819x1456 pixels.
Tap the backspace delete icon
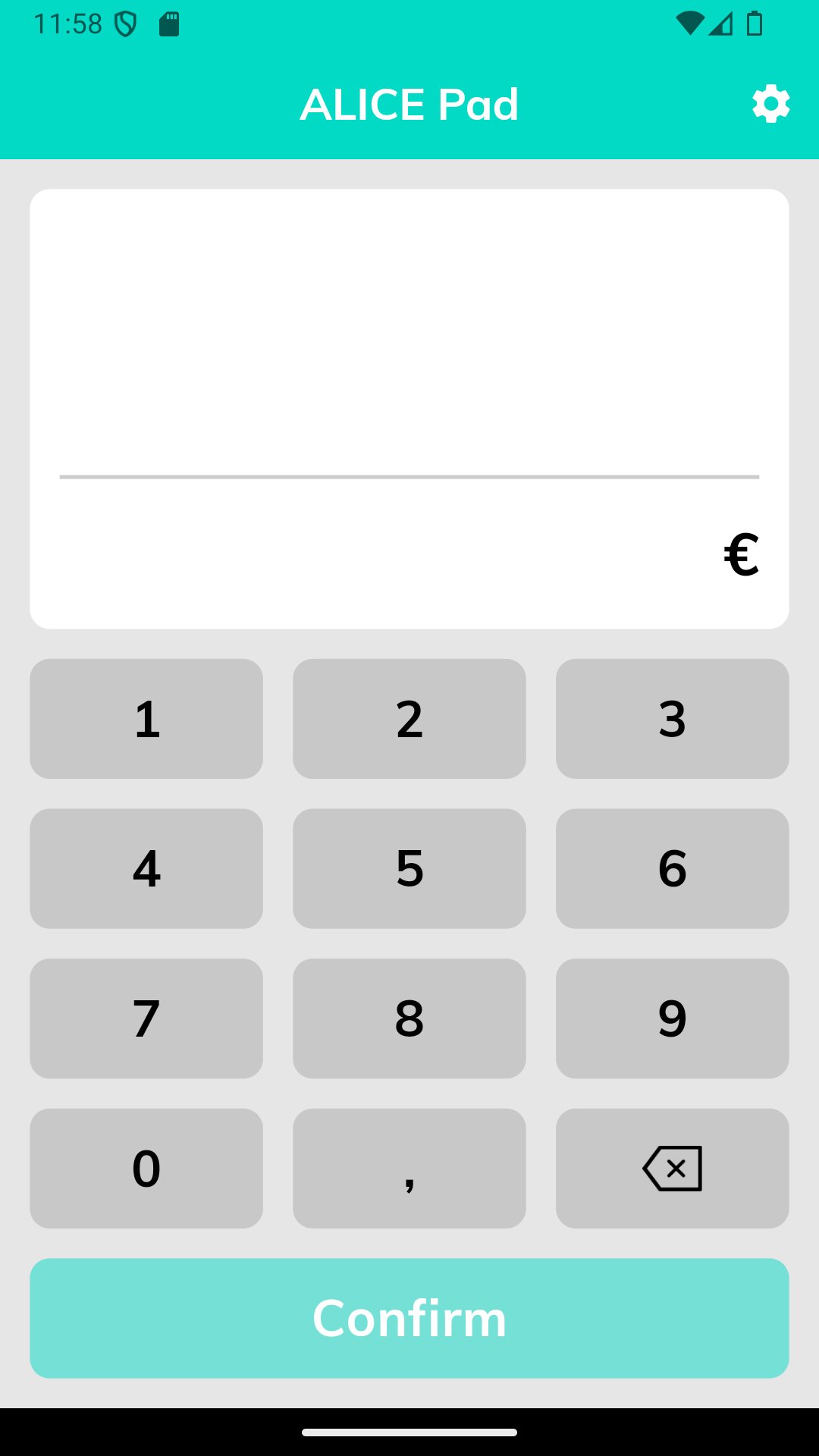672,1168
